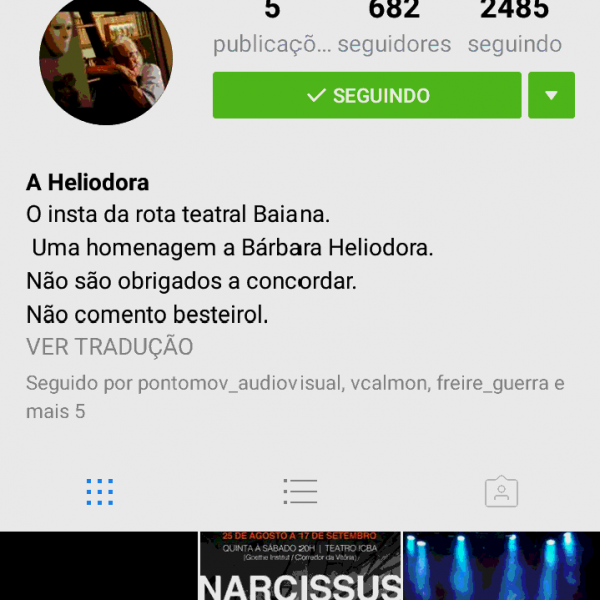Tap the green Seguindo button
Image resolution: width=600 pixels, height=600 pixels.
coord(367,96)
